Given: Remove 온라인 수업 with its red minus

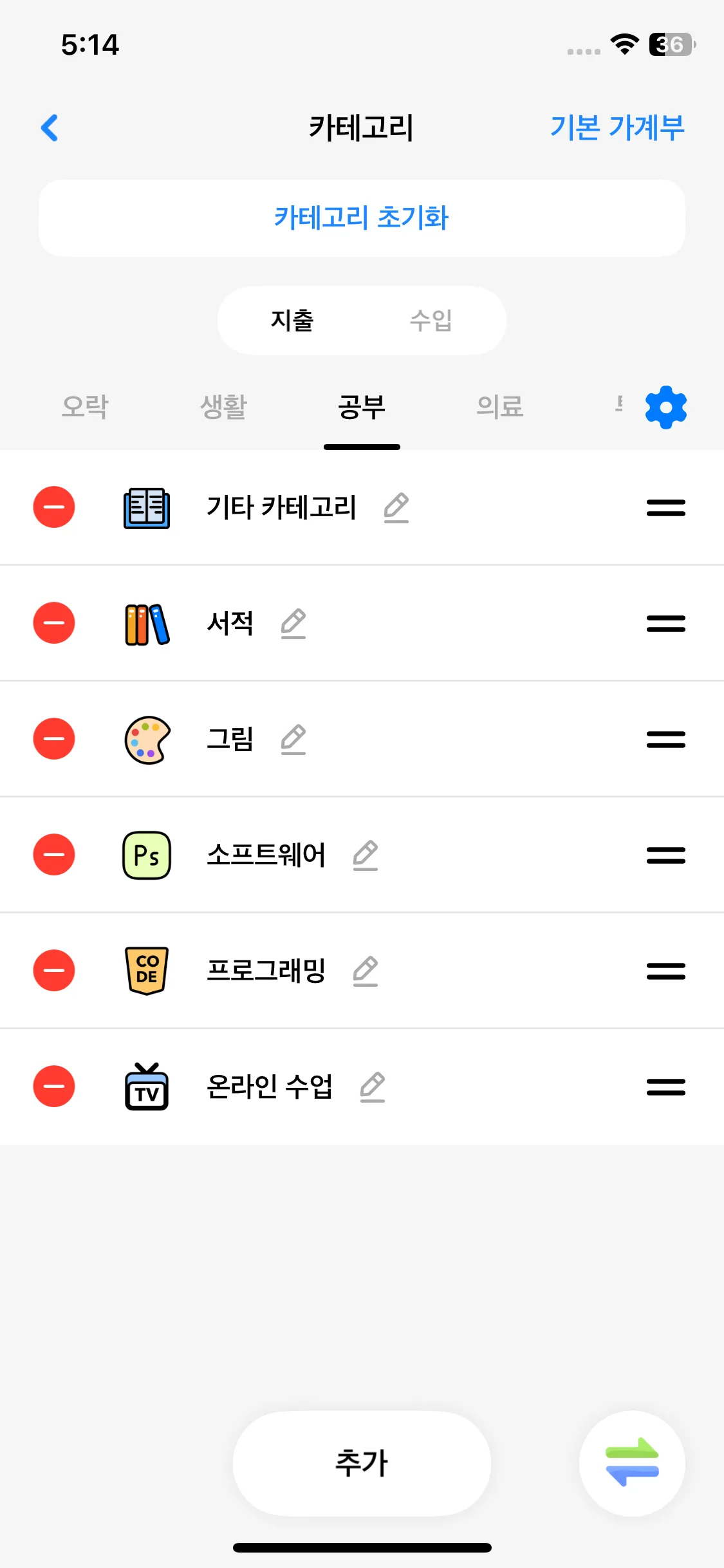Looking at the screenshot, I should [x=54, y=1087].
